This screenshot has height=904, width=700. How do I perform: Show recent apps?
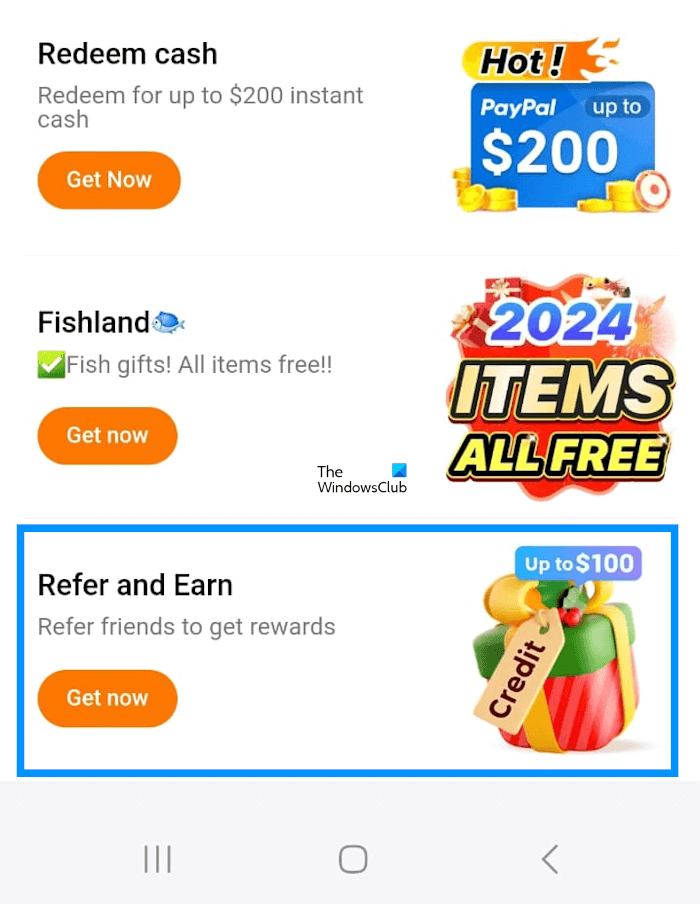[157, 858]
